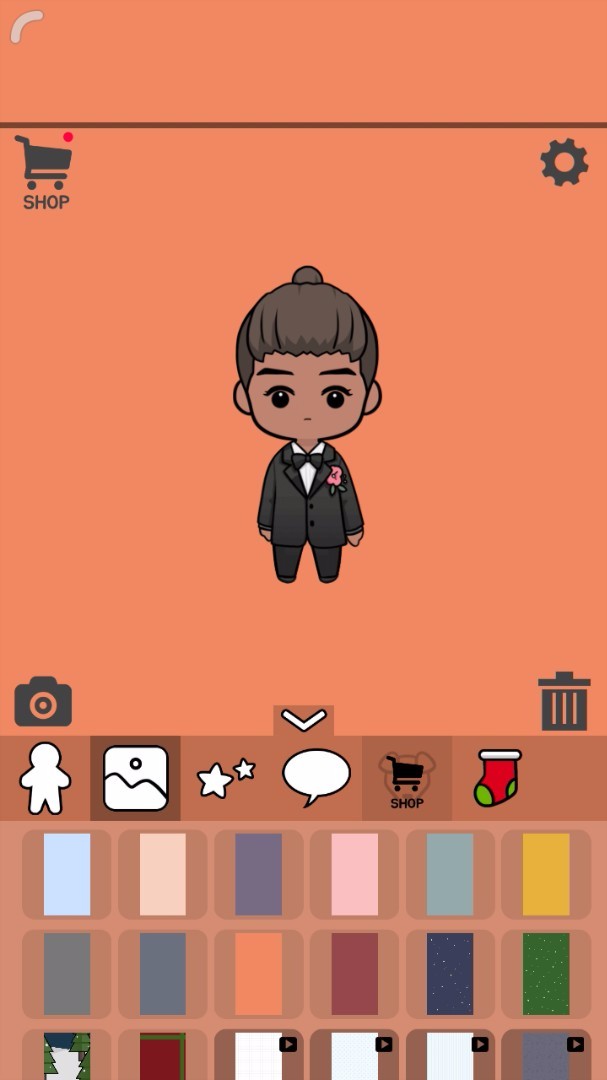Apply the pink background swatch
The width and height of the screenshot is (607, 1080).
tap(354, 874)
